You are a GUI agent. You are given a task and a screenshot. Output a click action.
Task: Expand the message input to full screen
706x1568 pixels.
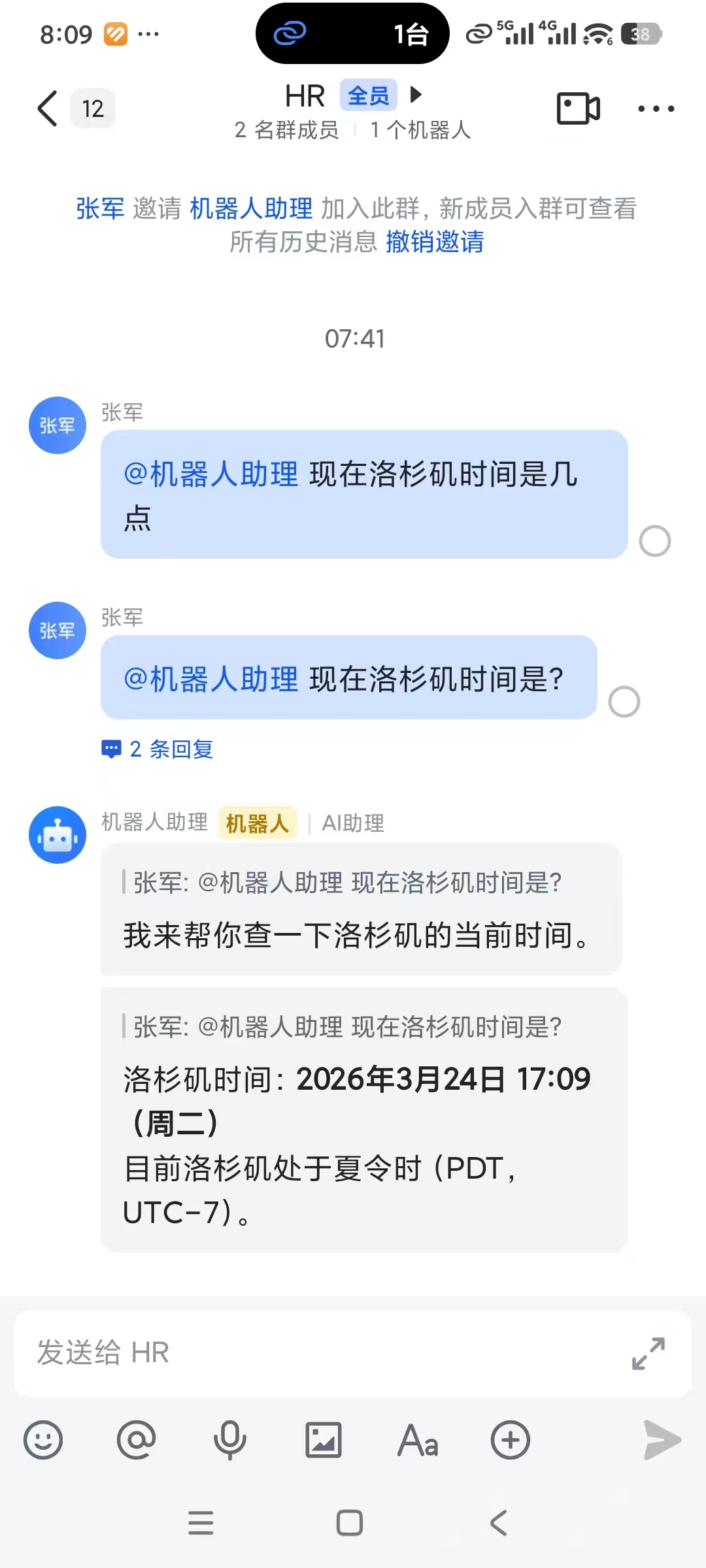648,1353
